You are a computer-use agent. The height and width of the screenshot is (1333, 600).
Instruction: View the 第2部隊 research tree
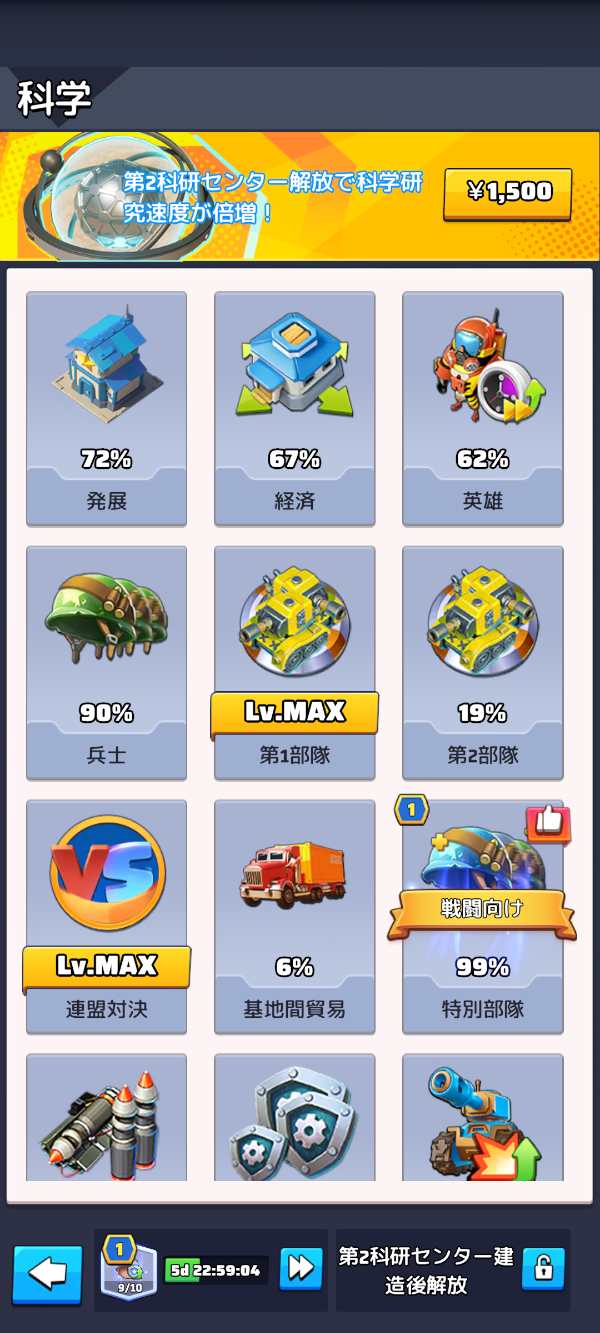click(482, 662)
